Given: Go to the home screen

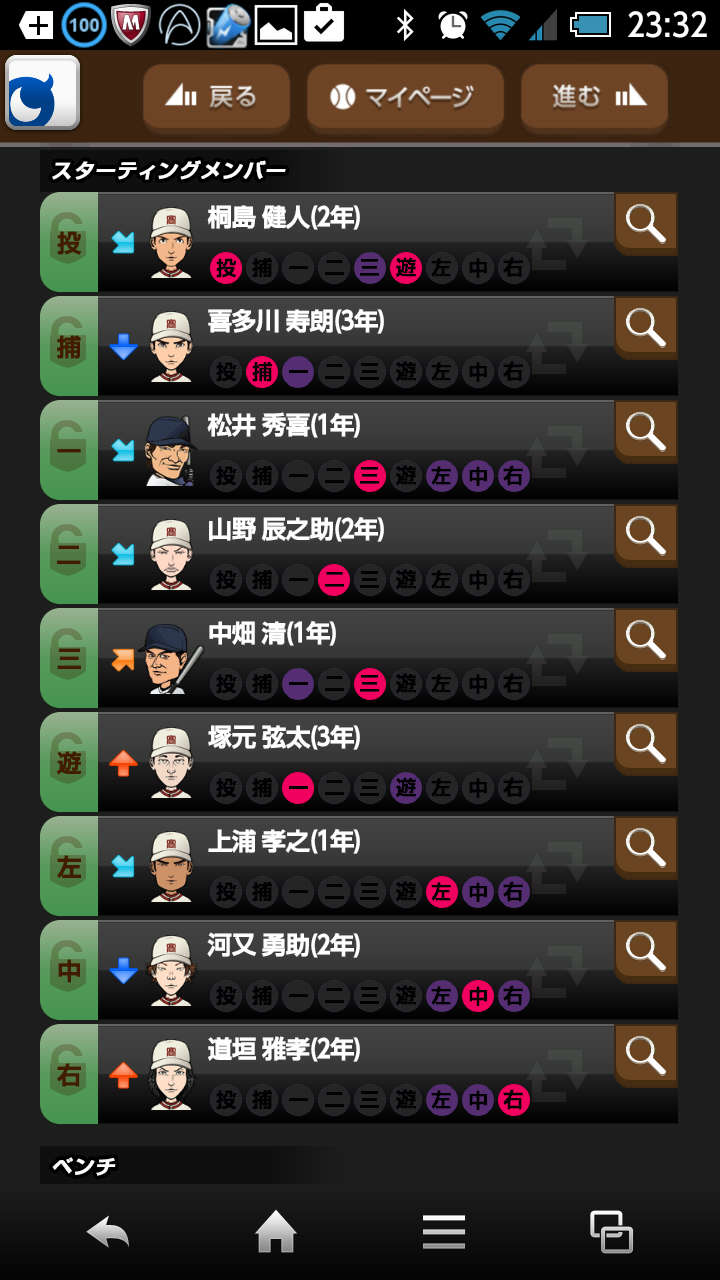Looking at the screenshot, I should [276, 1232].
